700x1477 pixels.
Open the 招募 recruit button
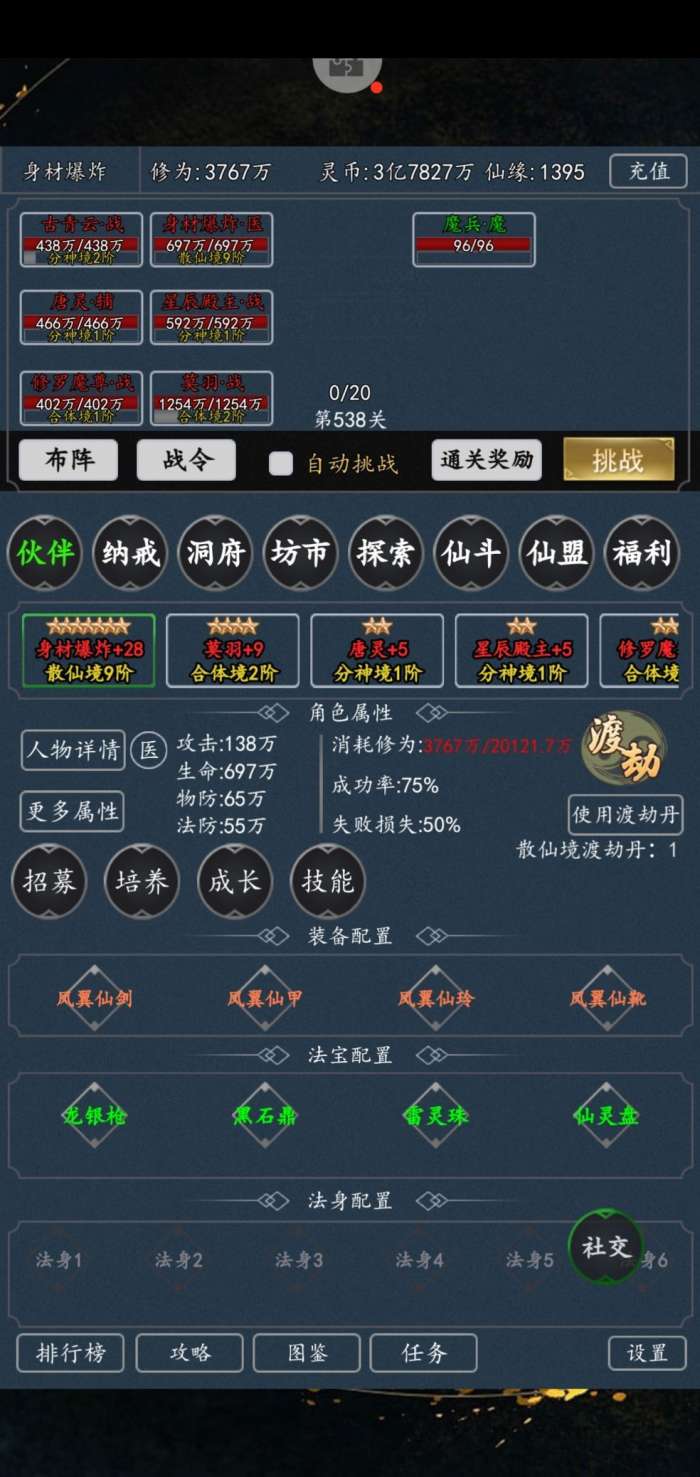tap(49, 882)
